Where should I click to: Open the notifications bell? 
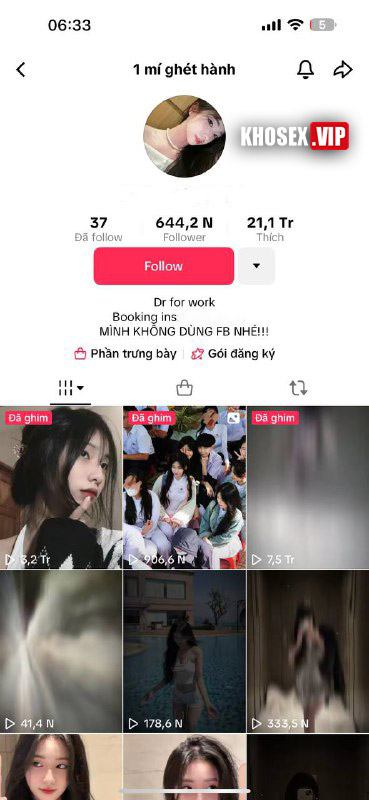(305, 70)
